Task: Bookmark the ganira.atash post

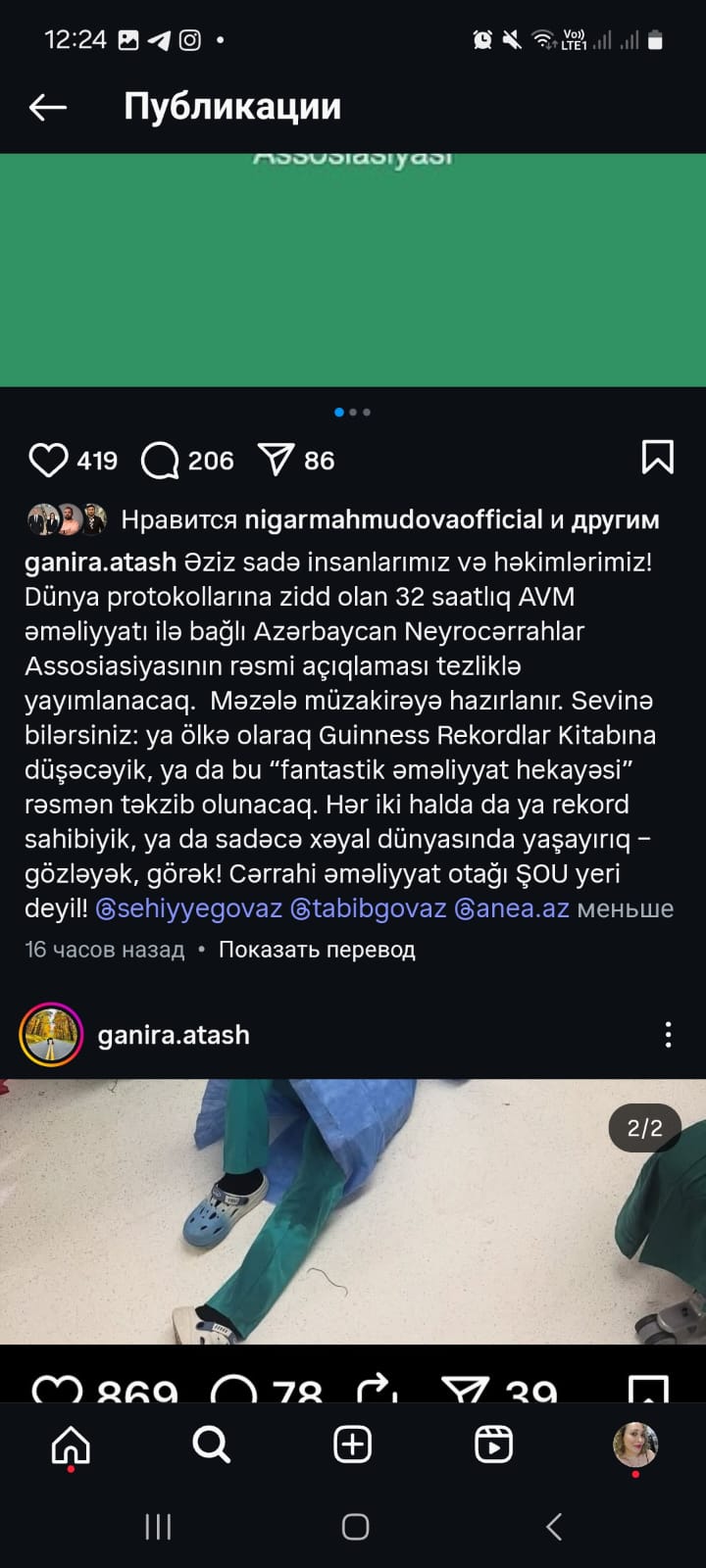Action: (x=657, y=458)
